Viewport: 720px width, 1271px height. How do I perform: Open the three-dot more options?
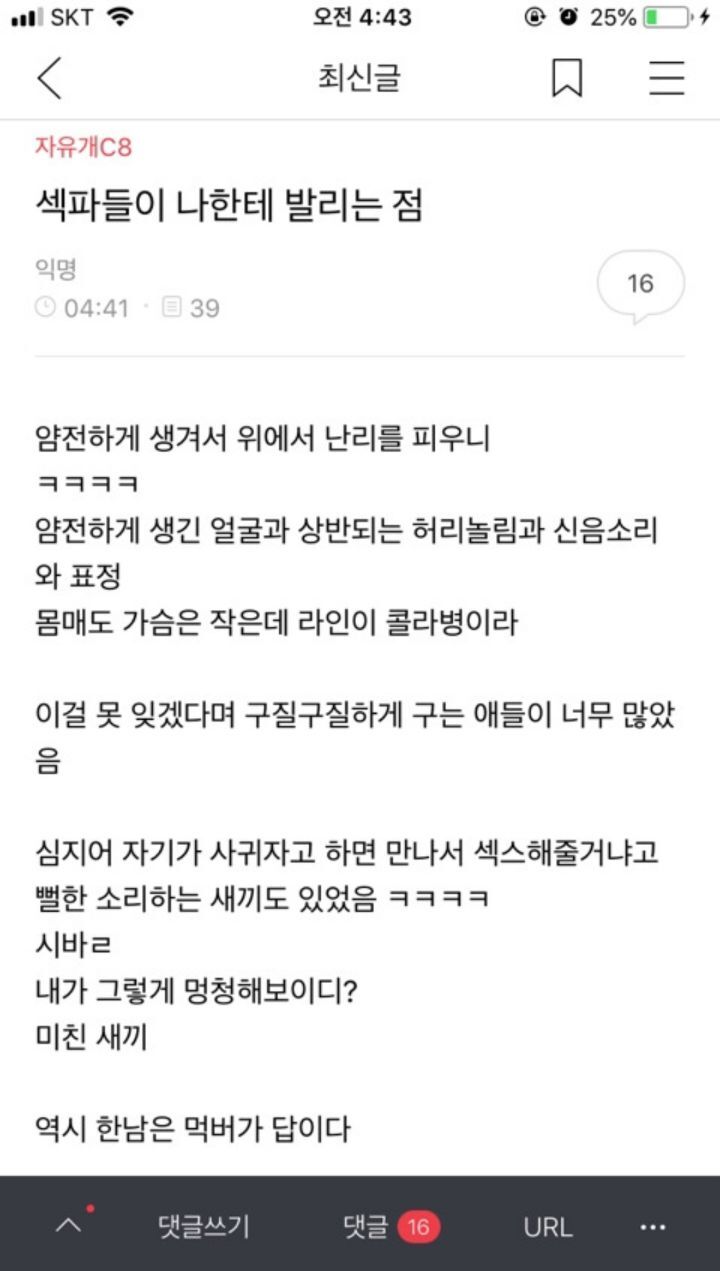pos(653,1227)
